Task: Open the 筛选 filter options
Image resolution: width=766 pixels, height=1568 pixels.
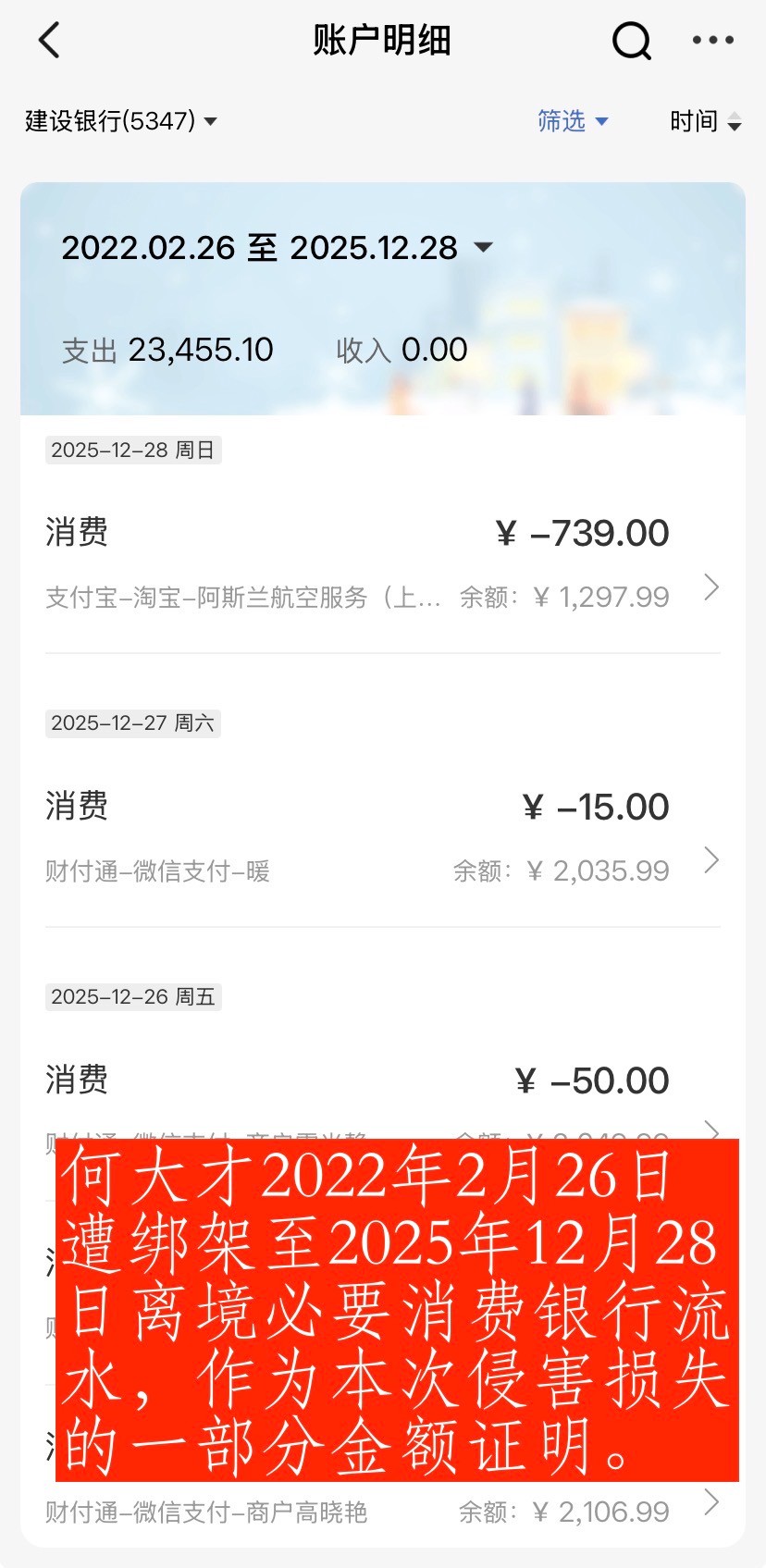Action: coord(573,121)
